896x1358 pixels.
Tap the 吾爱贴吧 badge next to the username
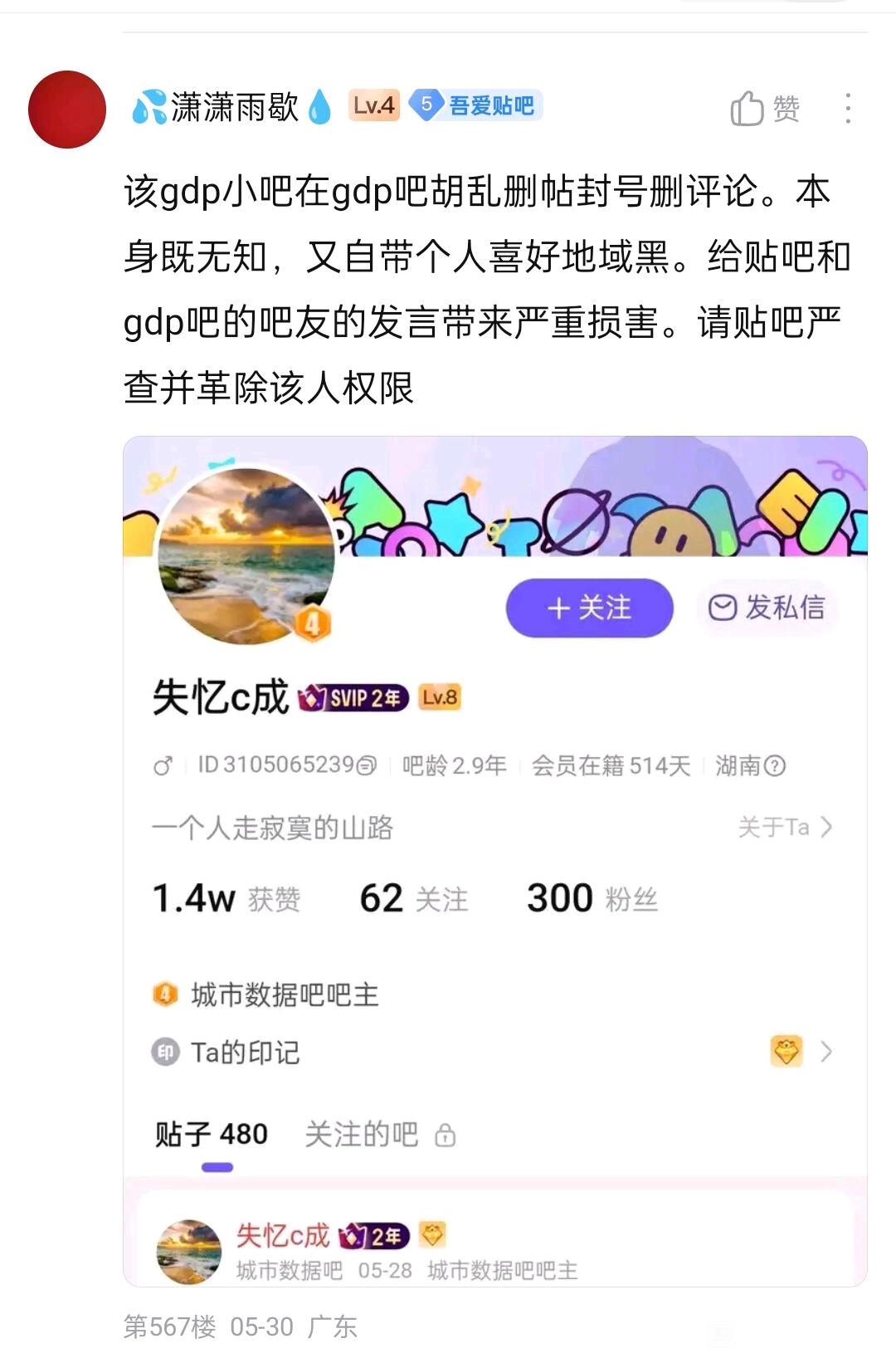point(475,105)
